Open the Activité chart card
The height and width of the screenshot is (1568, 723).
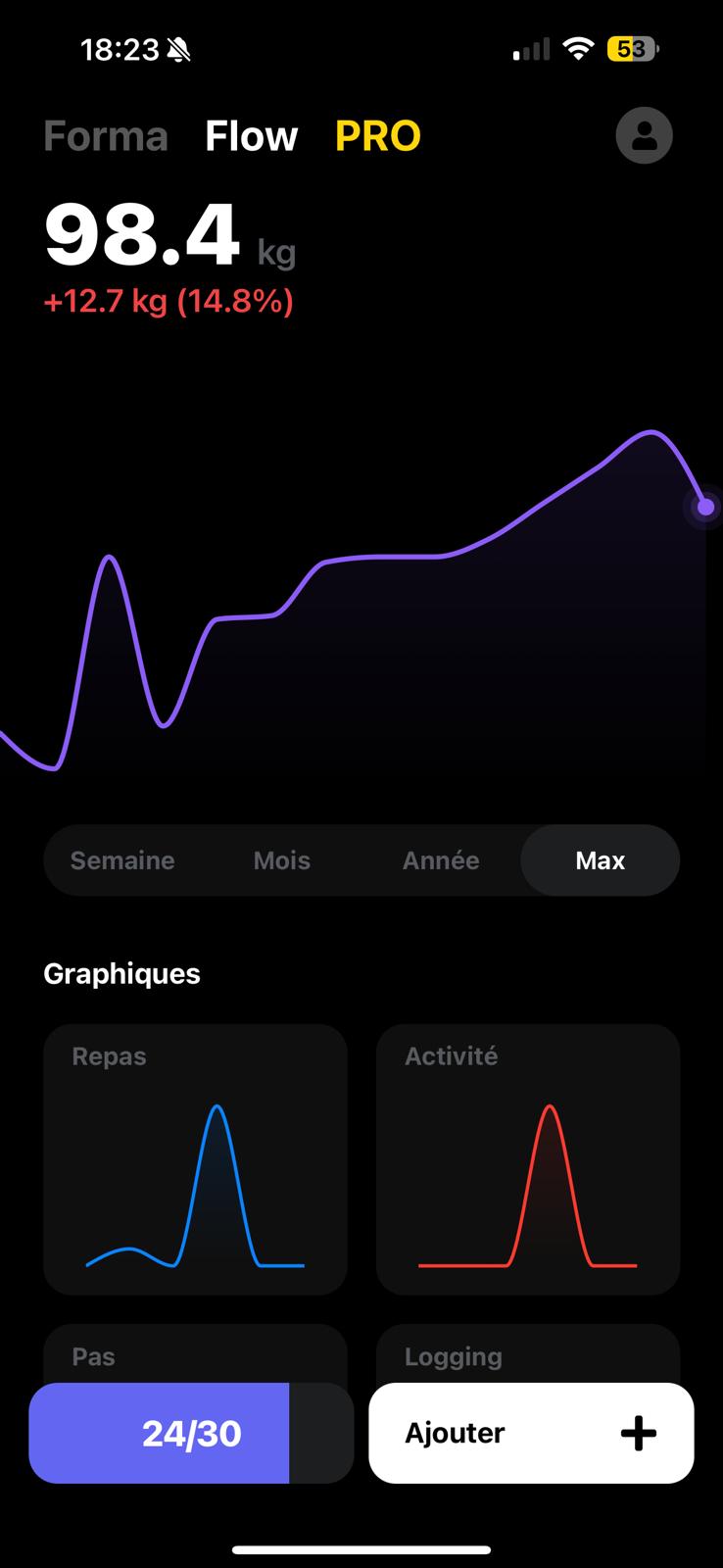(527, 1159)
